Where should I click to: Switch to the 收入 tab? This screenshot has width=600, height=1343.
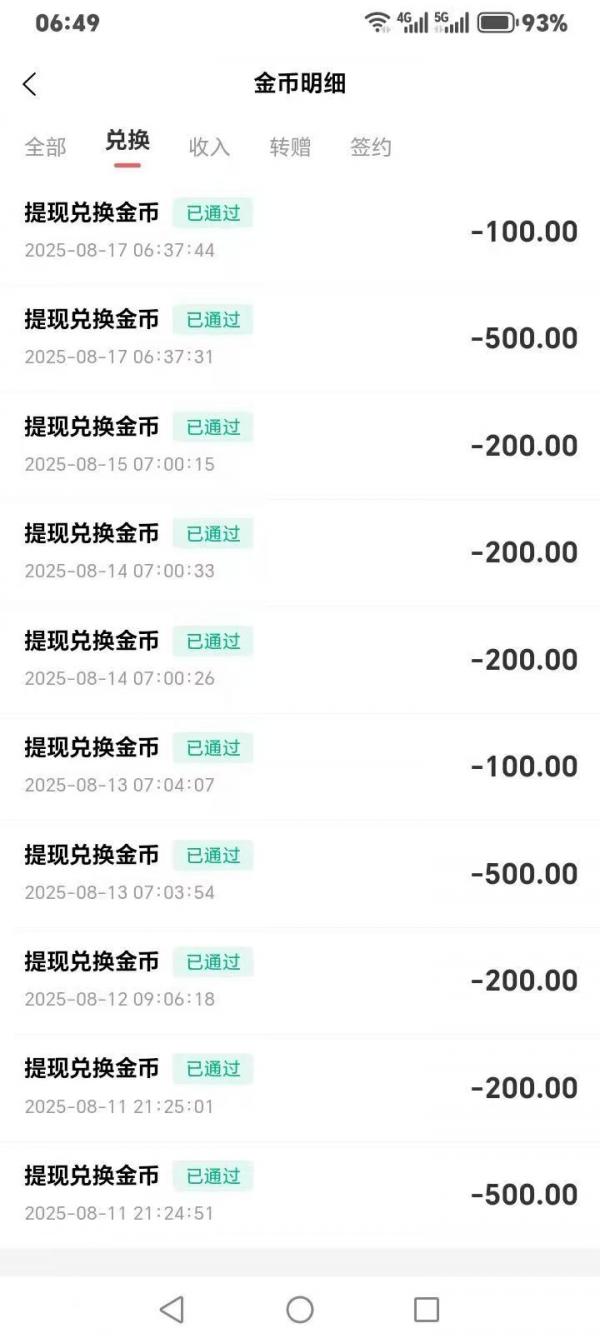tap(209, 148)
